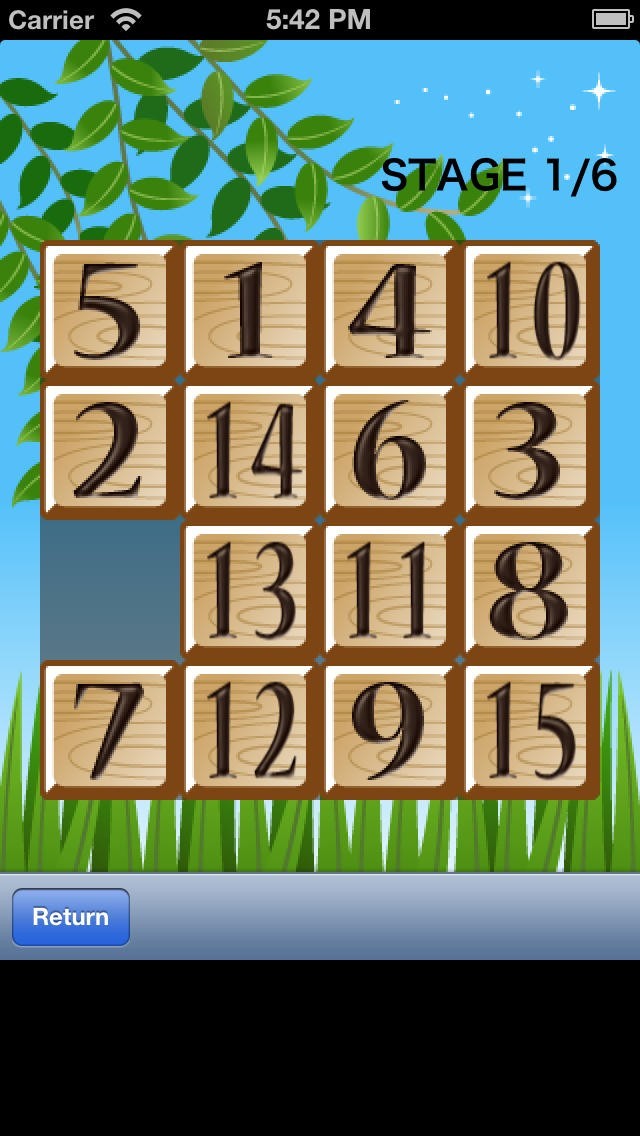Screen dimensions: 640x1136
Task: Select the number 3 tile
Action: [530, 451]
